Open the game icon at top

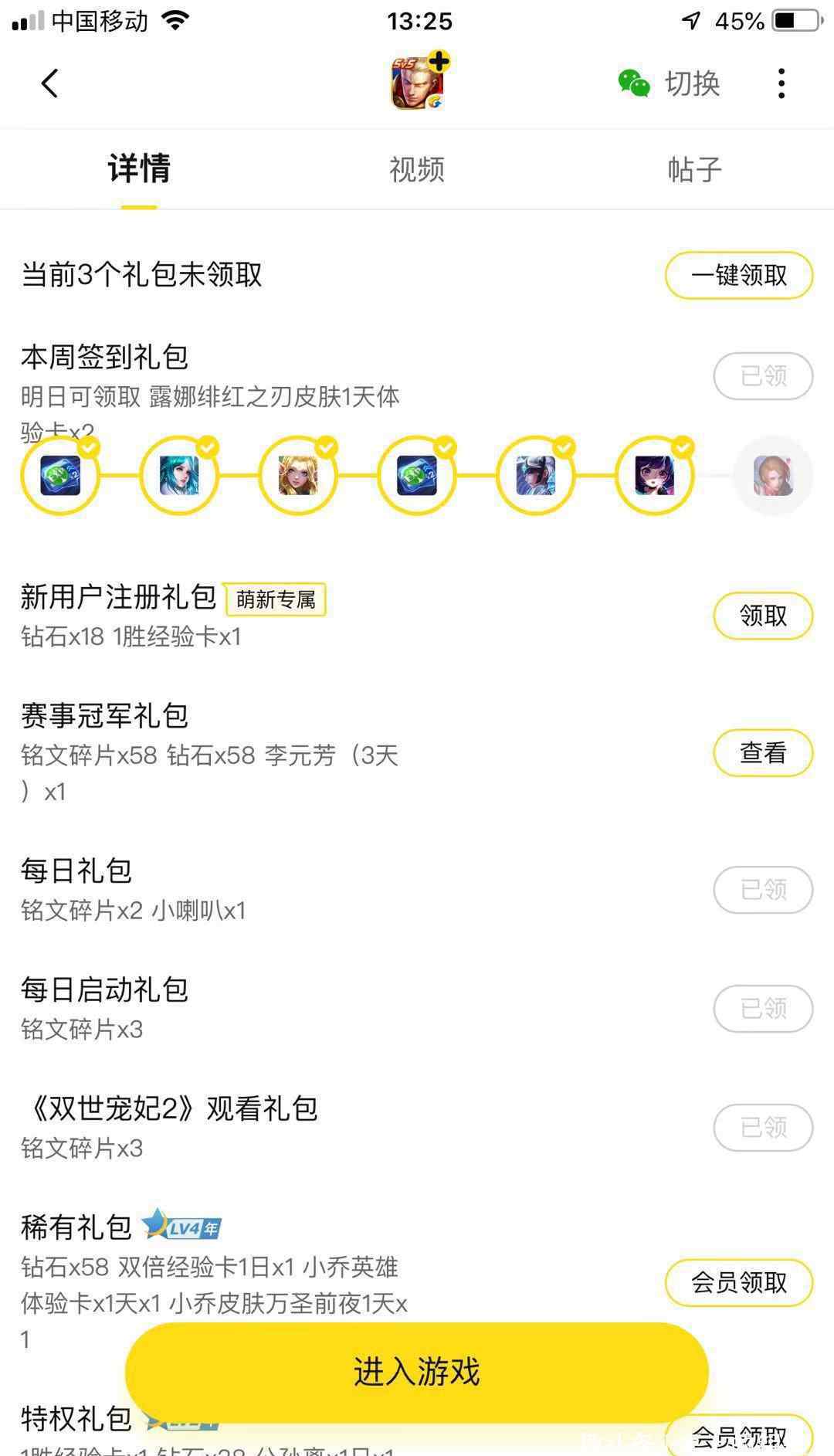(418, 83)
